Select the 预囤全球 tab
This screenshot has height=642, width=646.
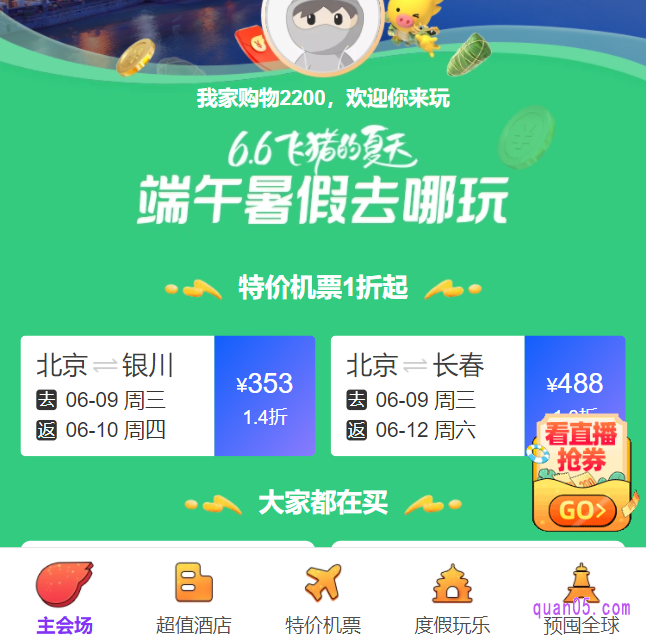[581, 597]
